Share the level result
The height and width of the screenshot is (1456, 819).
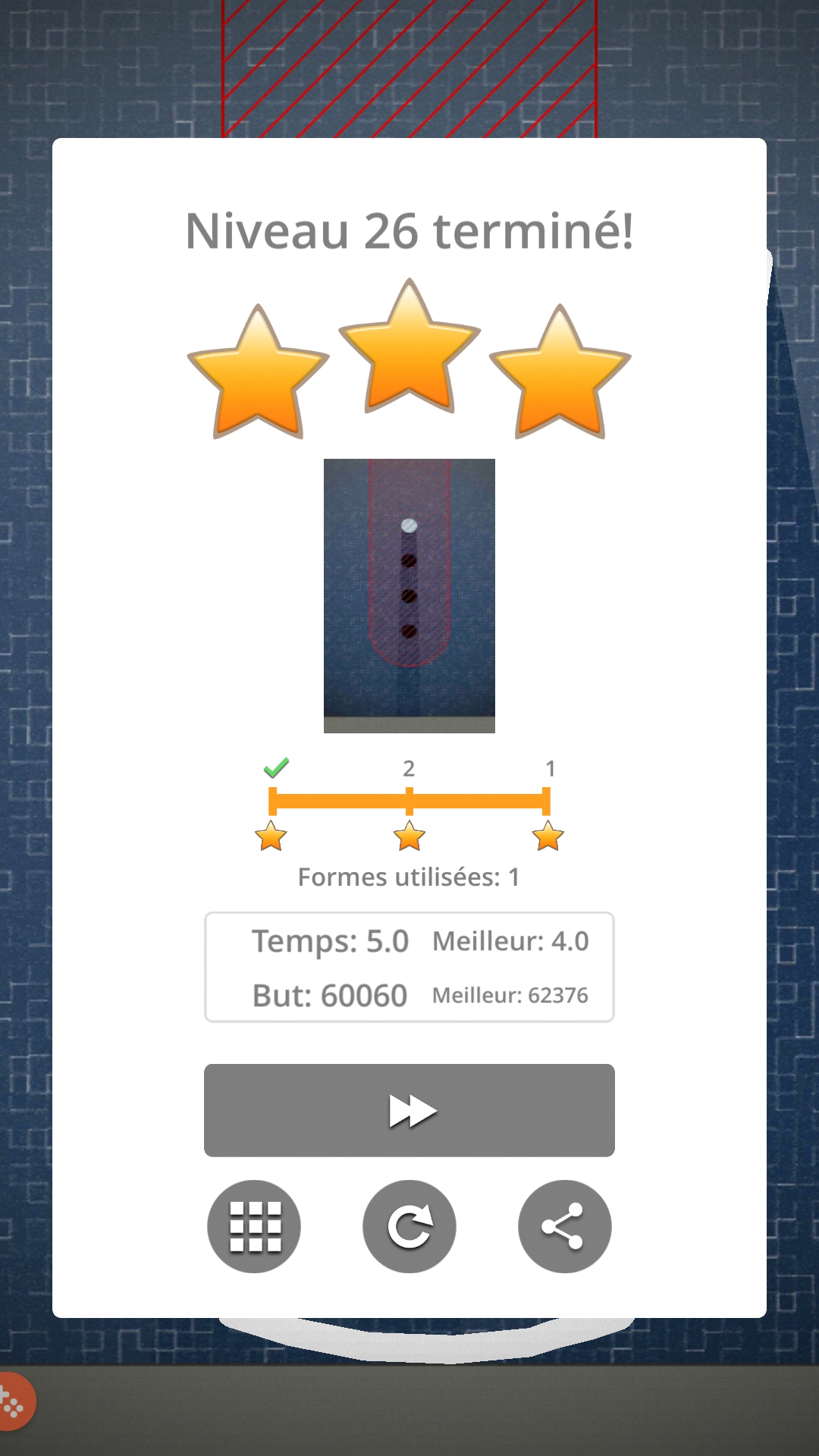pos(564,1226)
